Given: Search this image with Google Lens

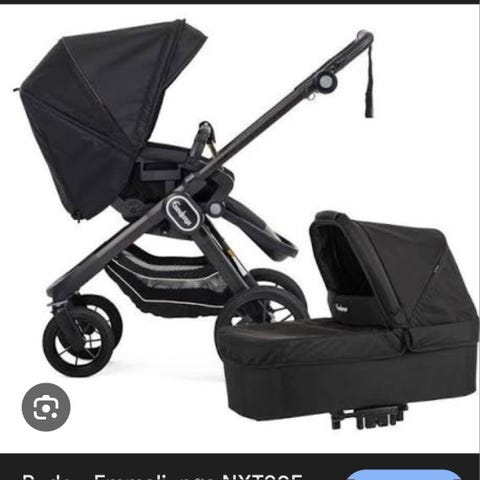Looking at the screenshot, I should (46, 407).
